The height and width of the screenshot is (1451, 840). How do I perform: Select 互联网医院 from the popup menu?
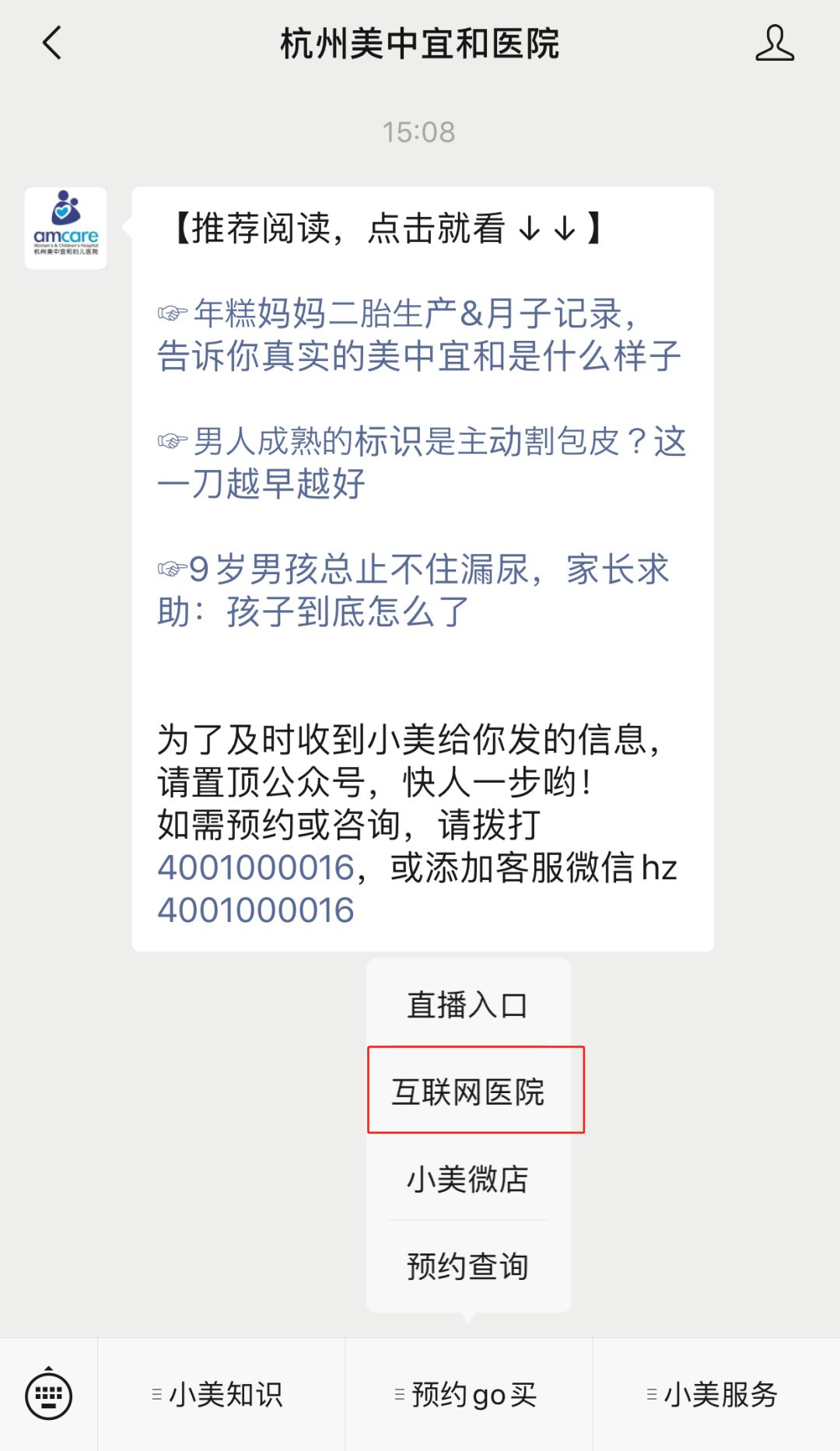[x=468, y=1092]
